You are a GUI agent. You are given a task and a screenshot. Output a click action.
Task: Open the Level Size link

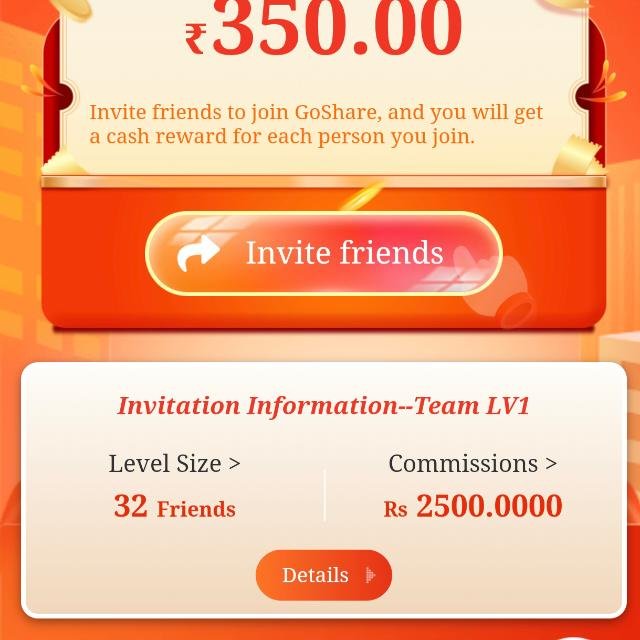pos(175,464)
